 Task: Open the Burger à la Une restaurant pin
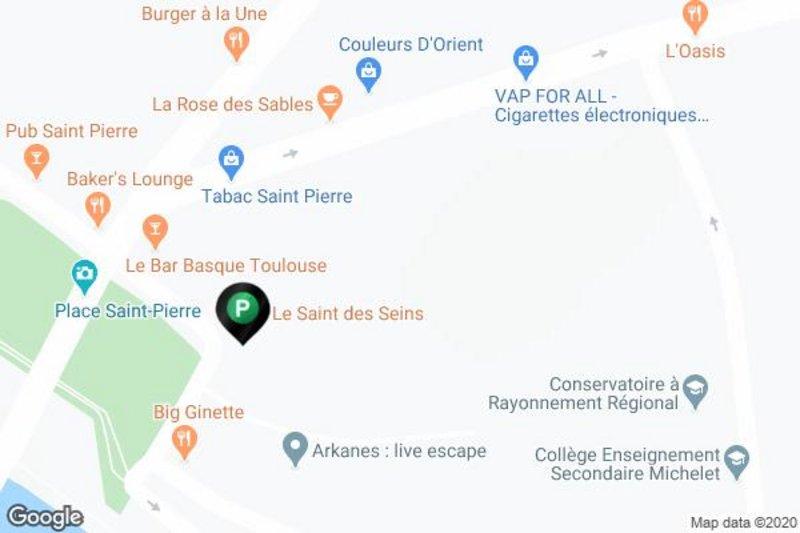pyautogui.click(x=235, y=42)
